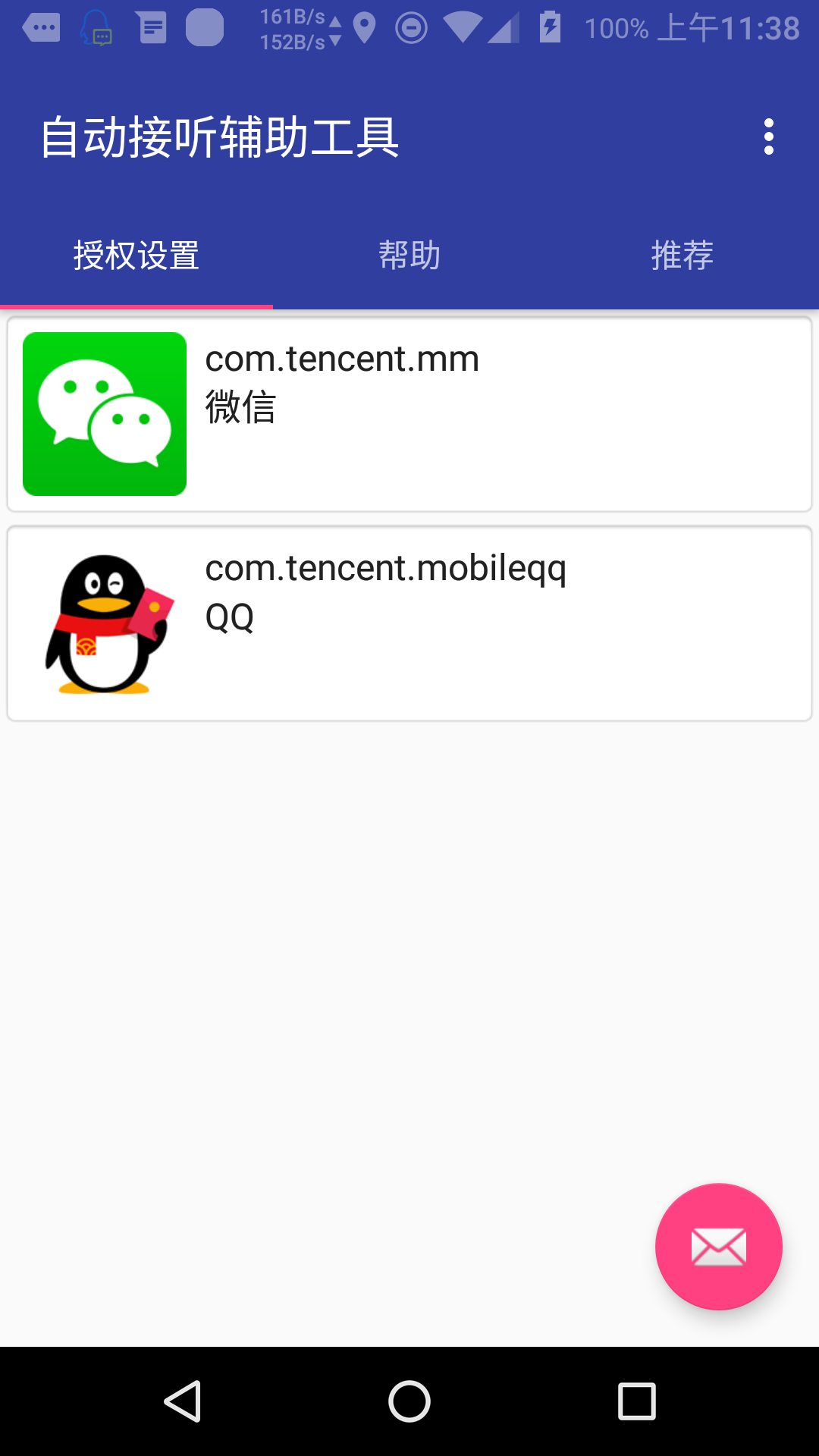Image resolution: width=819 pixels, height=1456 pixels.
Task: Go to the home screen
Action: [409, 1401]
